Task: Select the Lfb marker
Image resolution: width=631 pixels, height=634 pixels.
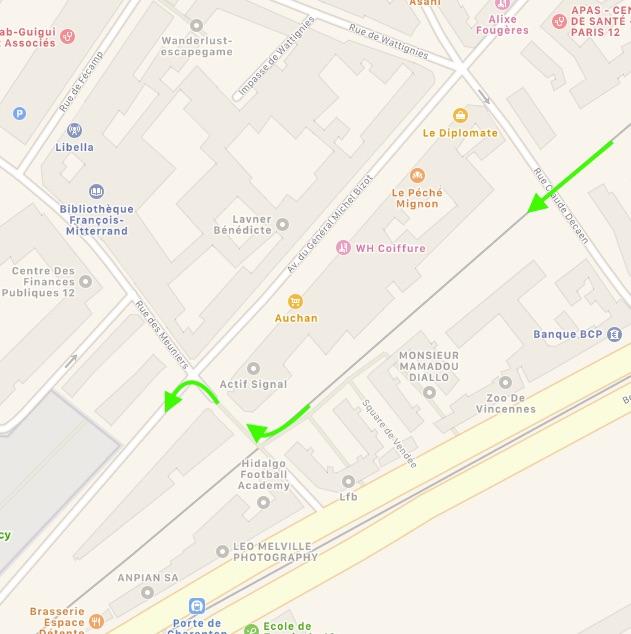Action: pyautogui.click(x=348, y=481)
